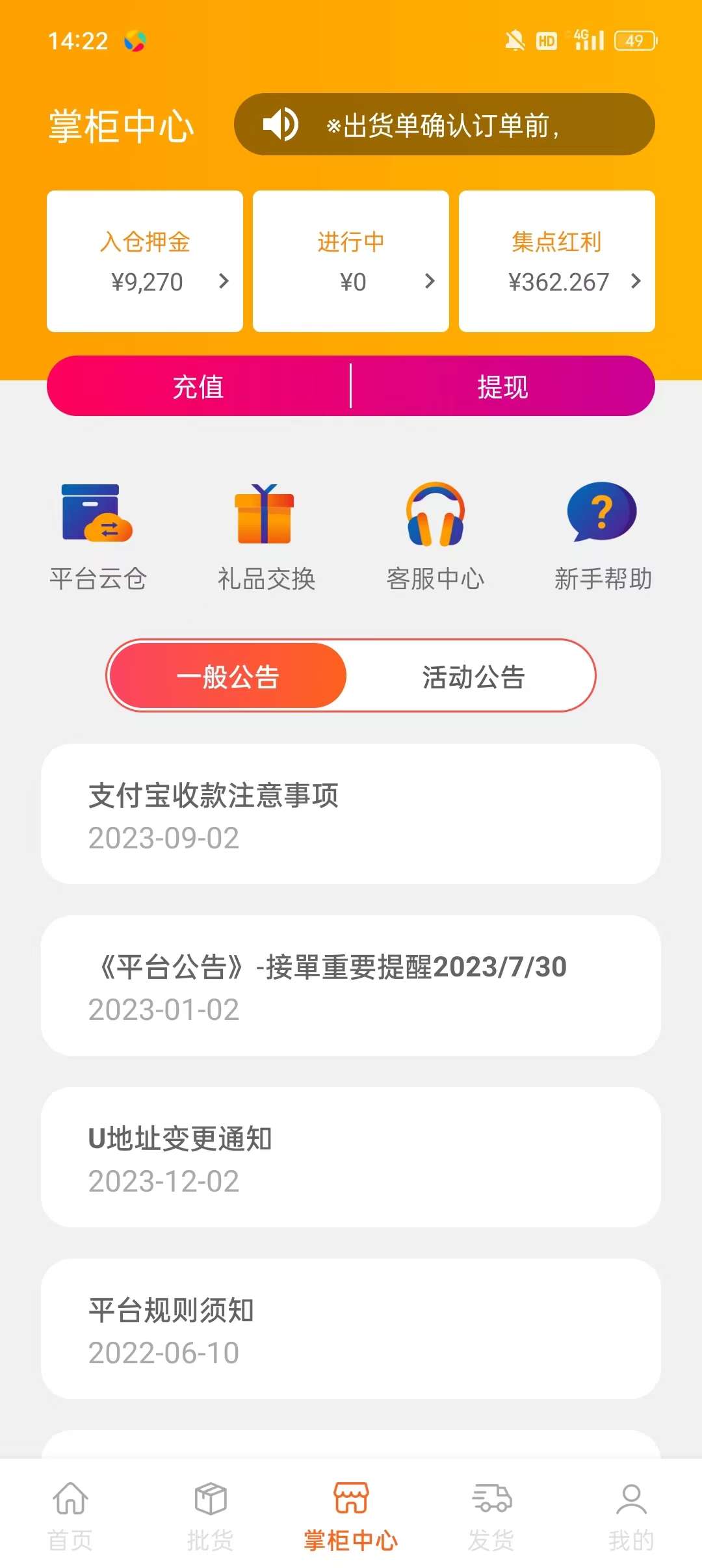This screenshot has width=702, height=1568.
Task: Open 新手帮助 beginner help
Action: pos(603,537)
